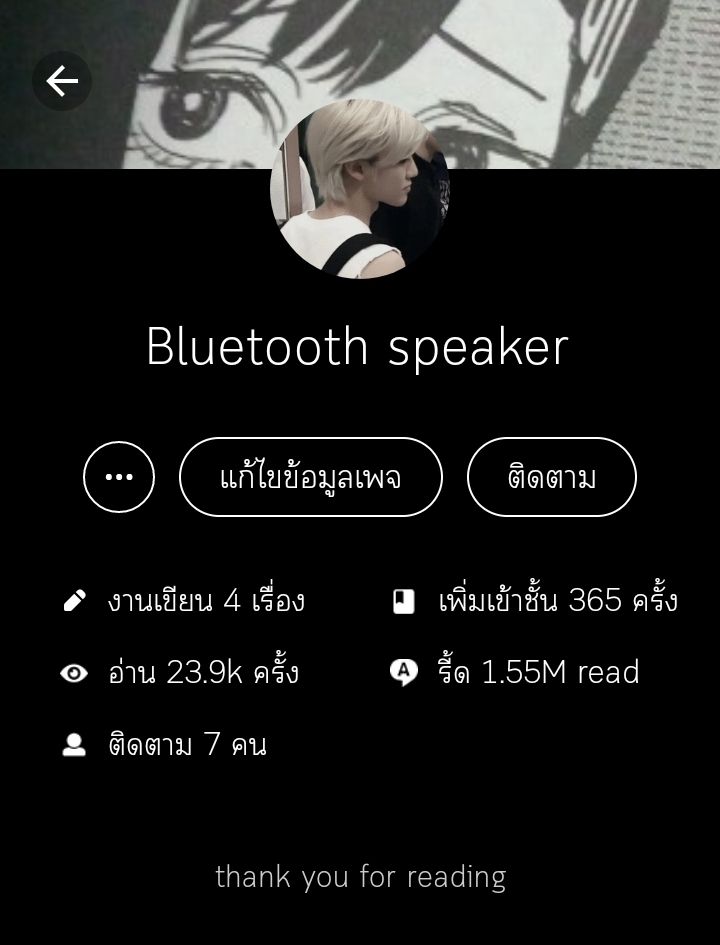Open the three-dot more options button
The height and width of the screenshot is (945, 720).
(119, 477)
